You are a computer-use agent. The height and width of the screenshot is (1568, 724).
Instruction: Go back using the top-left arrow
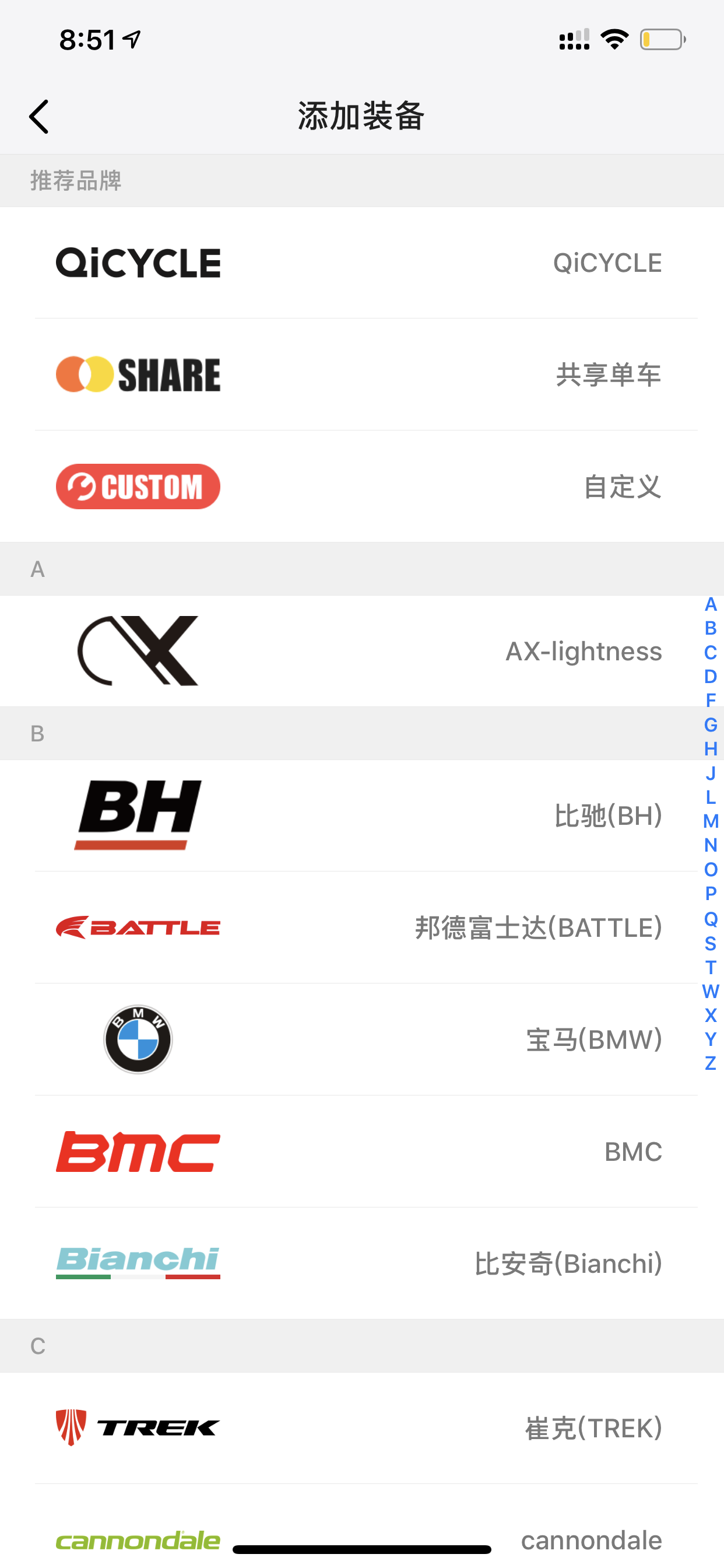[x=39, y=116]
